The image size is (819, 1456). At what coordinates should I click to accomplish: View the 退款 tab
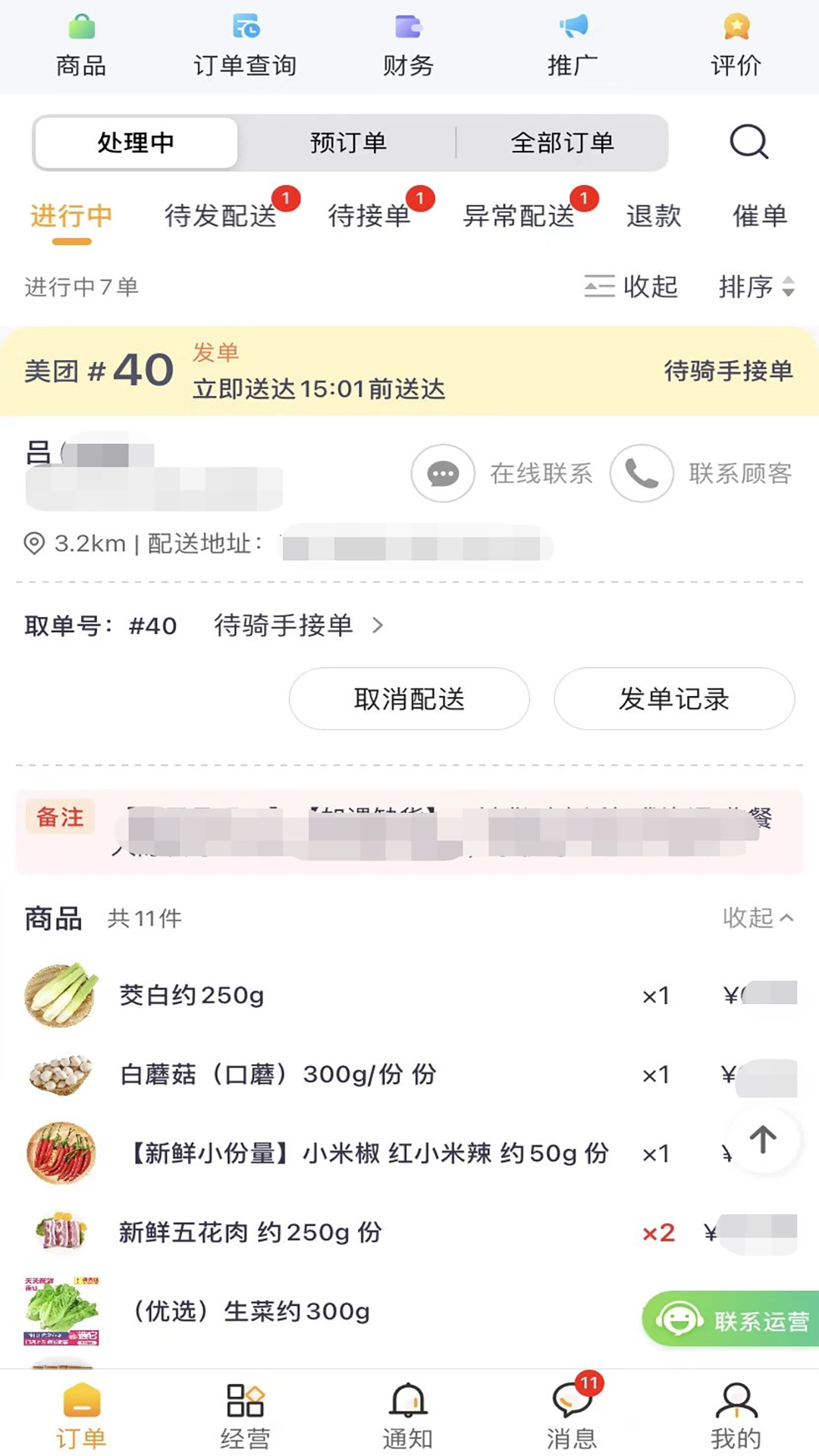tap(653, 216)
